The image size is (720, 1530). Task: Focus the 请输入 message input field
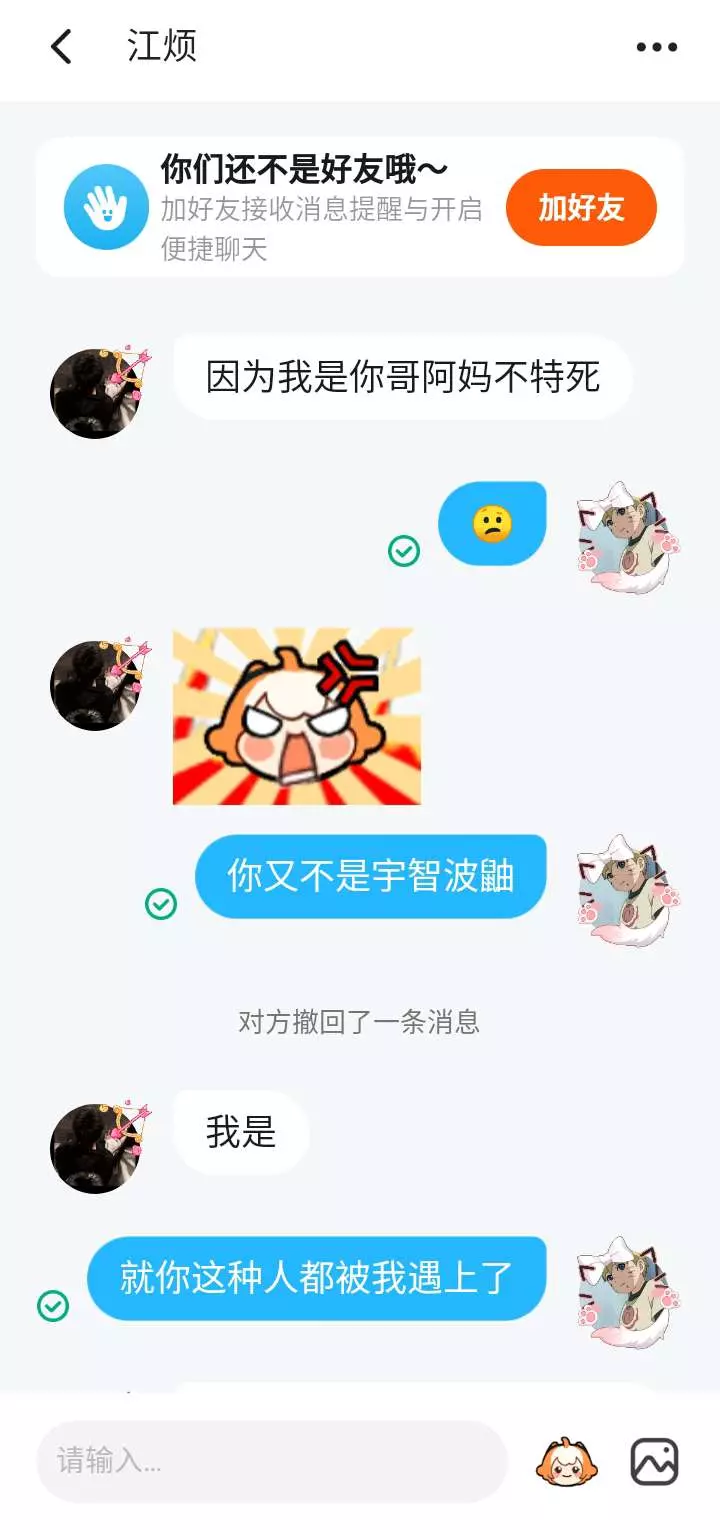coord(272,1461)
